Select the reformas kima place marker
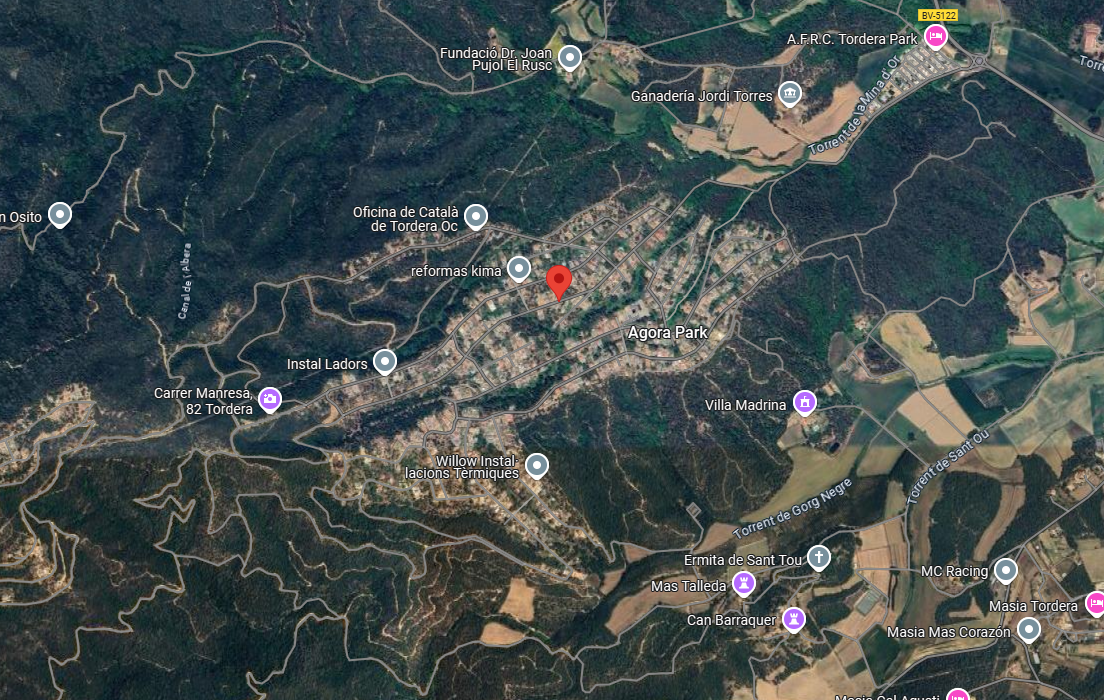 pos(519,268)
